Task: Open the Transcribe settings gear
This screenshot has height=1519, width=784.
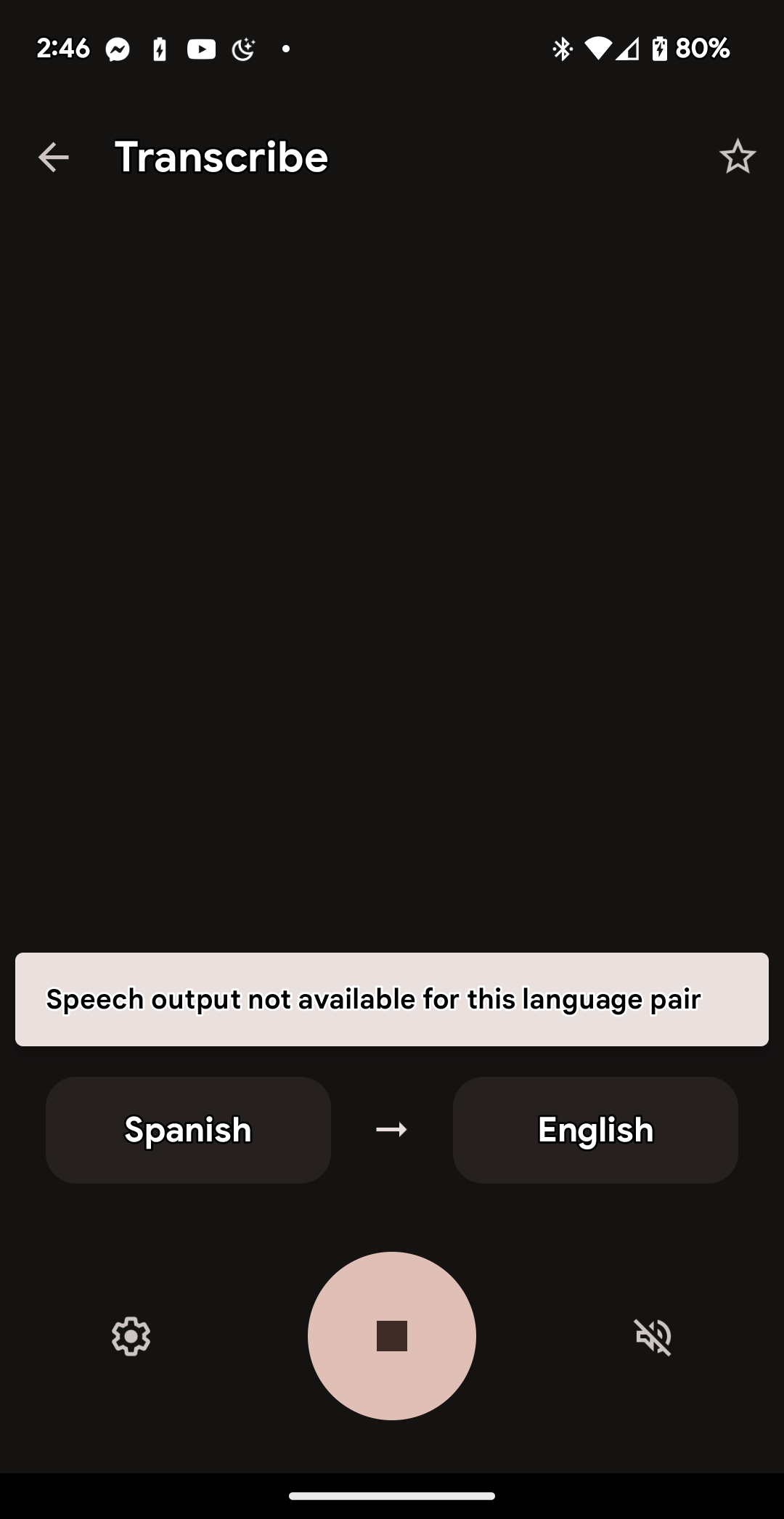Action: click(131, 1336)
